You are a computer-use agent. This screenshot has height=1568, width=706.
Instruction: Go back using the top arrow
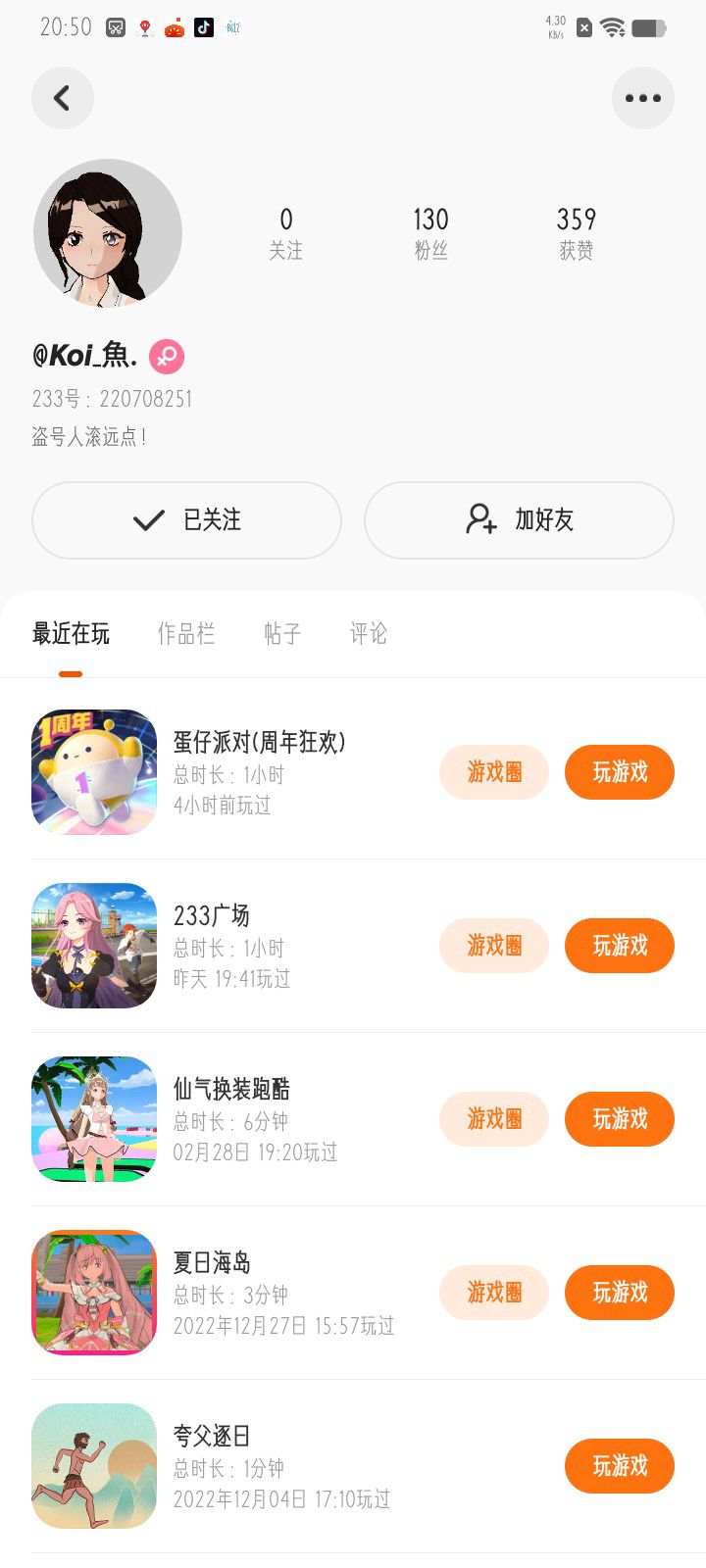63,98
